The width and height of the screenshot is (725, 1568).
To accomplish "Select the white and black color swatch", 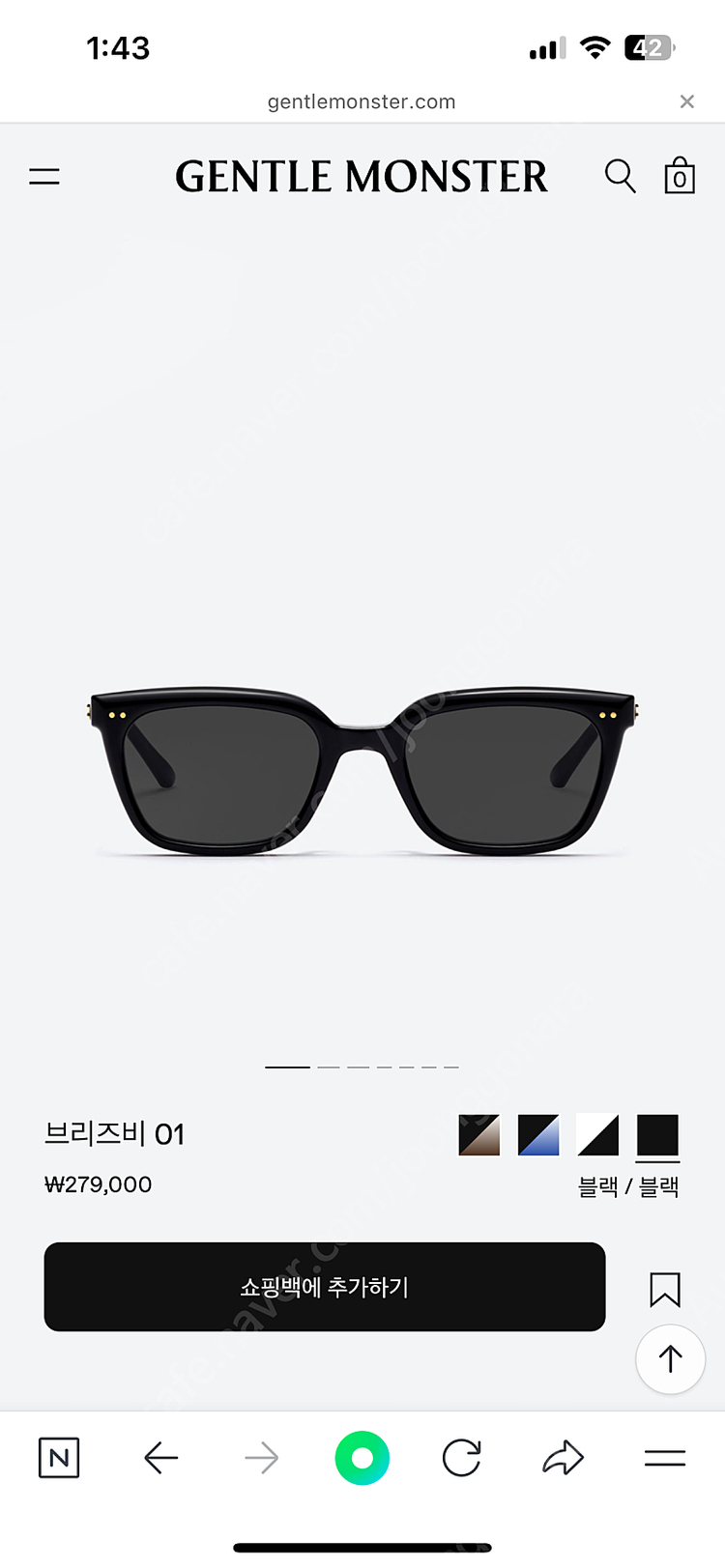I will pyautogui.click(x=597, y=1135).
